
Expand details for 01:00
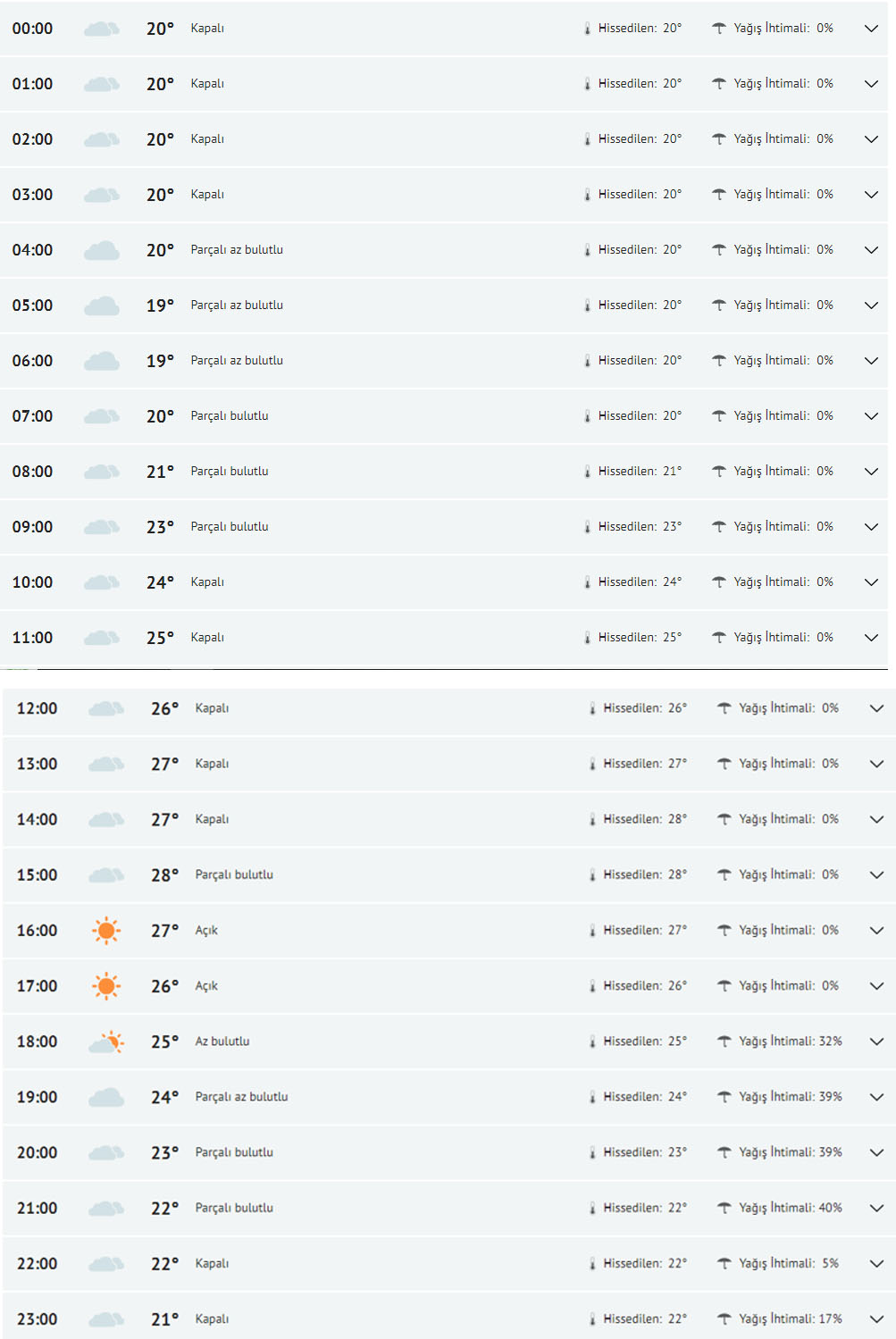[871, 84]
